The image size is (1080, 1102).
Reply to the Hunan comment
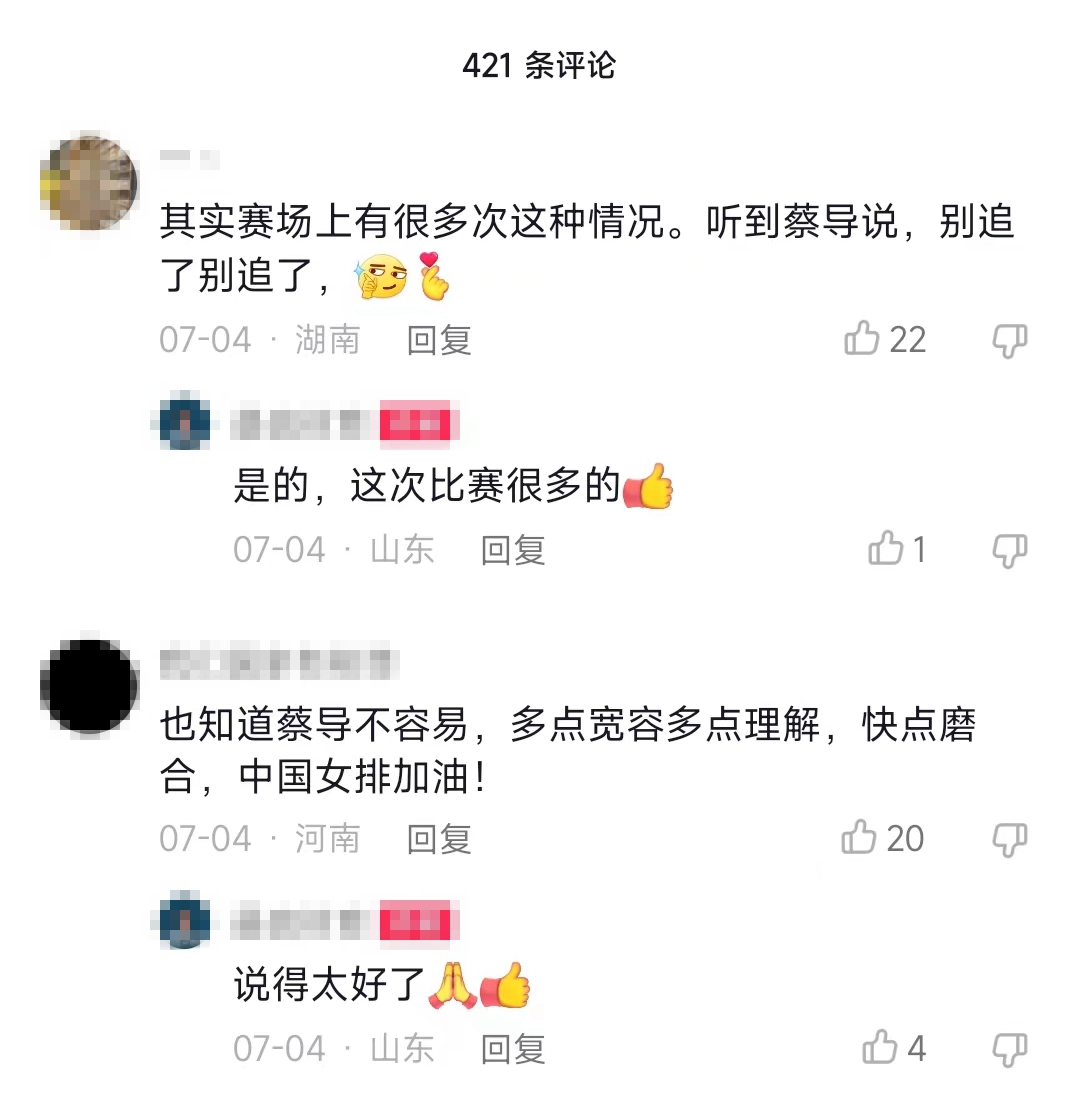point(438,340)
